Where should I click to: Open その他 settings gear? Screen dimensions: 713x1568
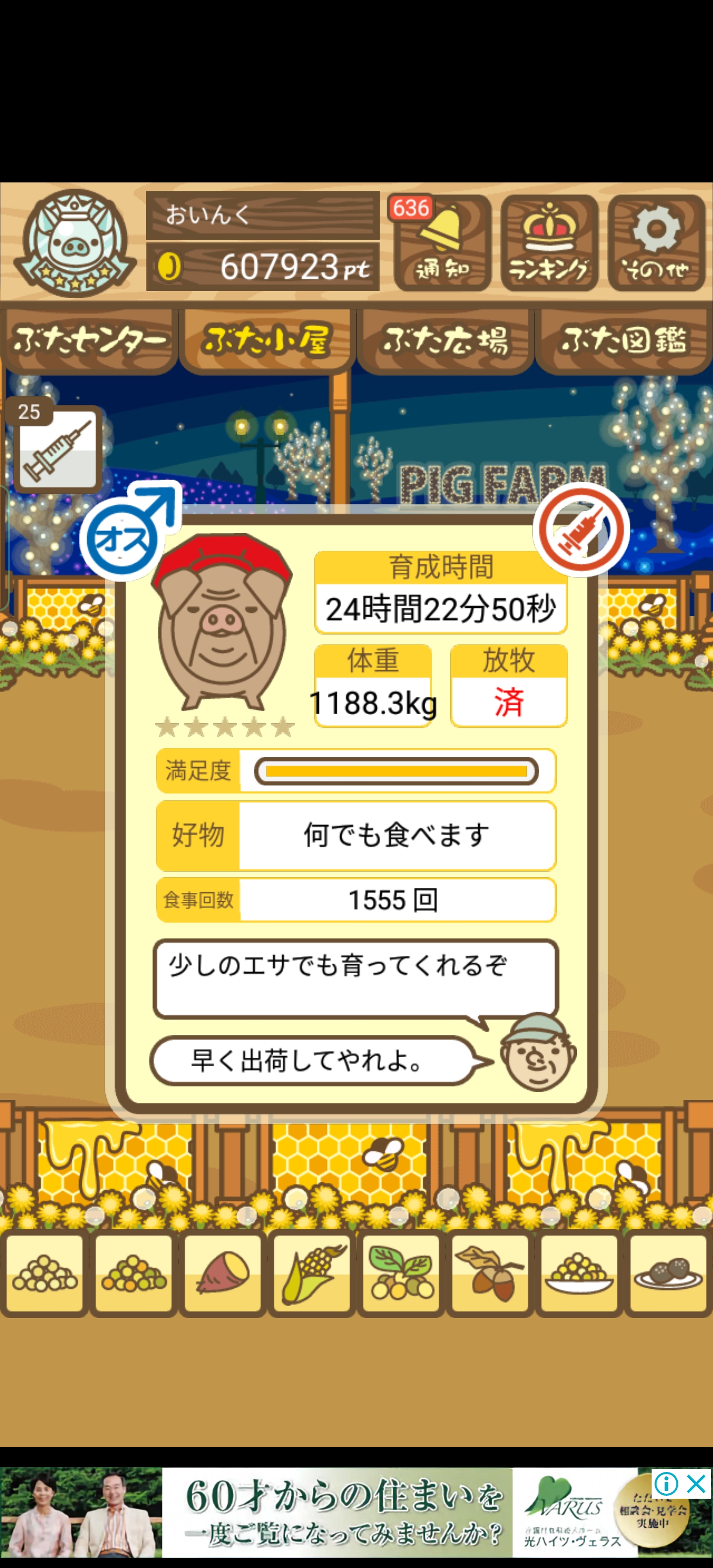pyautogui.click(x=656, y=242)
